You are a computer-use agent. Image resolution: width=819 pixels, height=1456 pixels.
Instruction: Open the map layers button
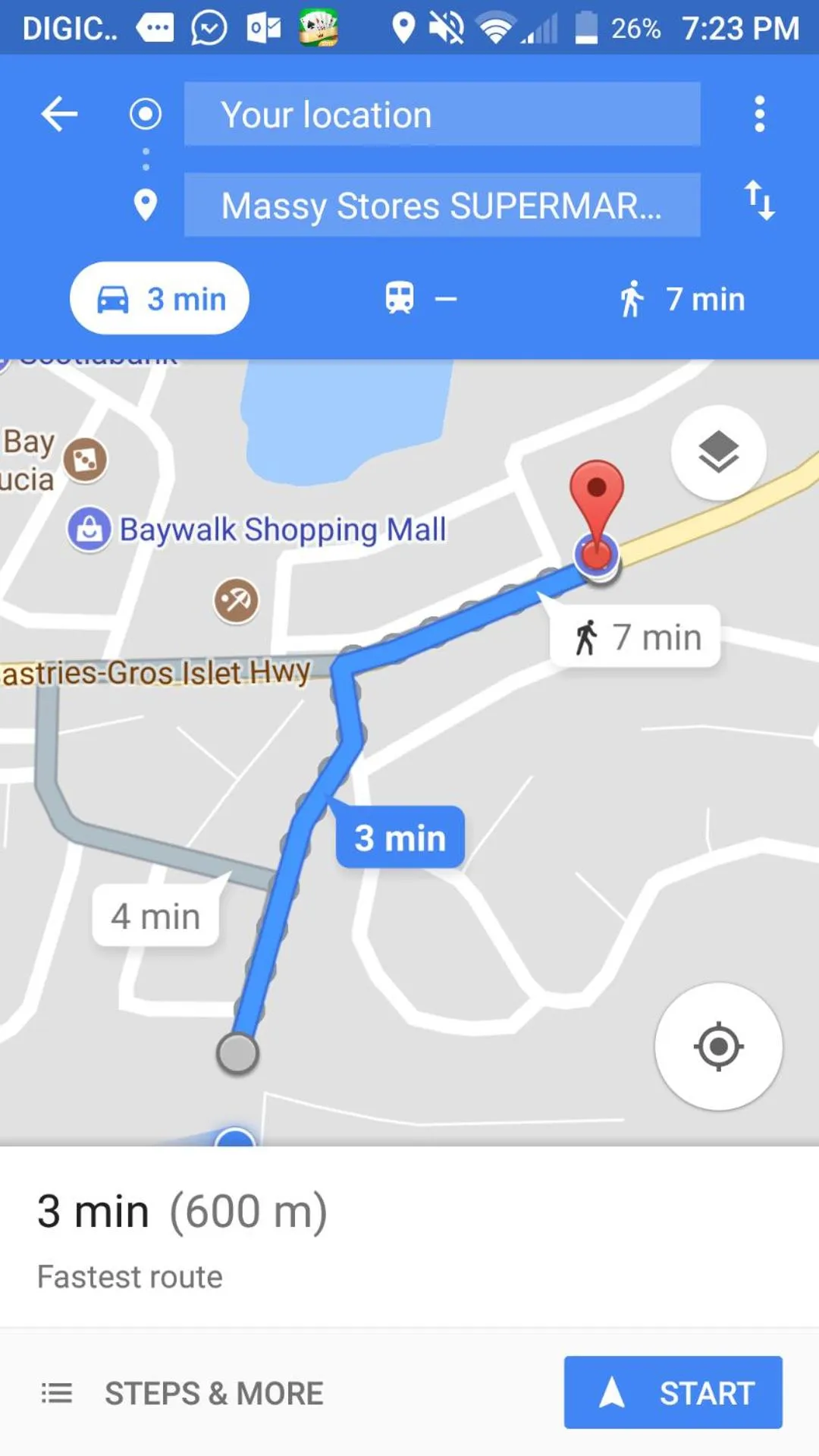pos(718,452)
